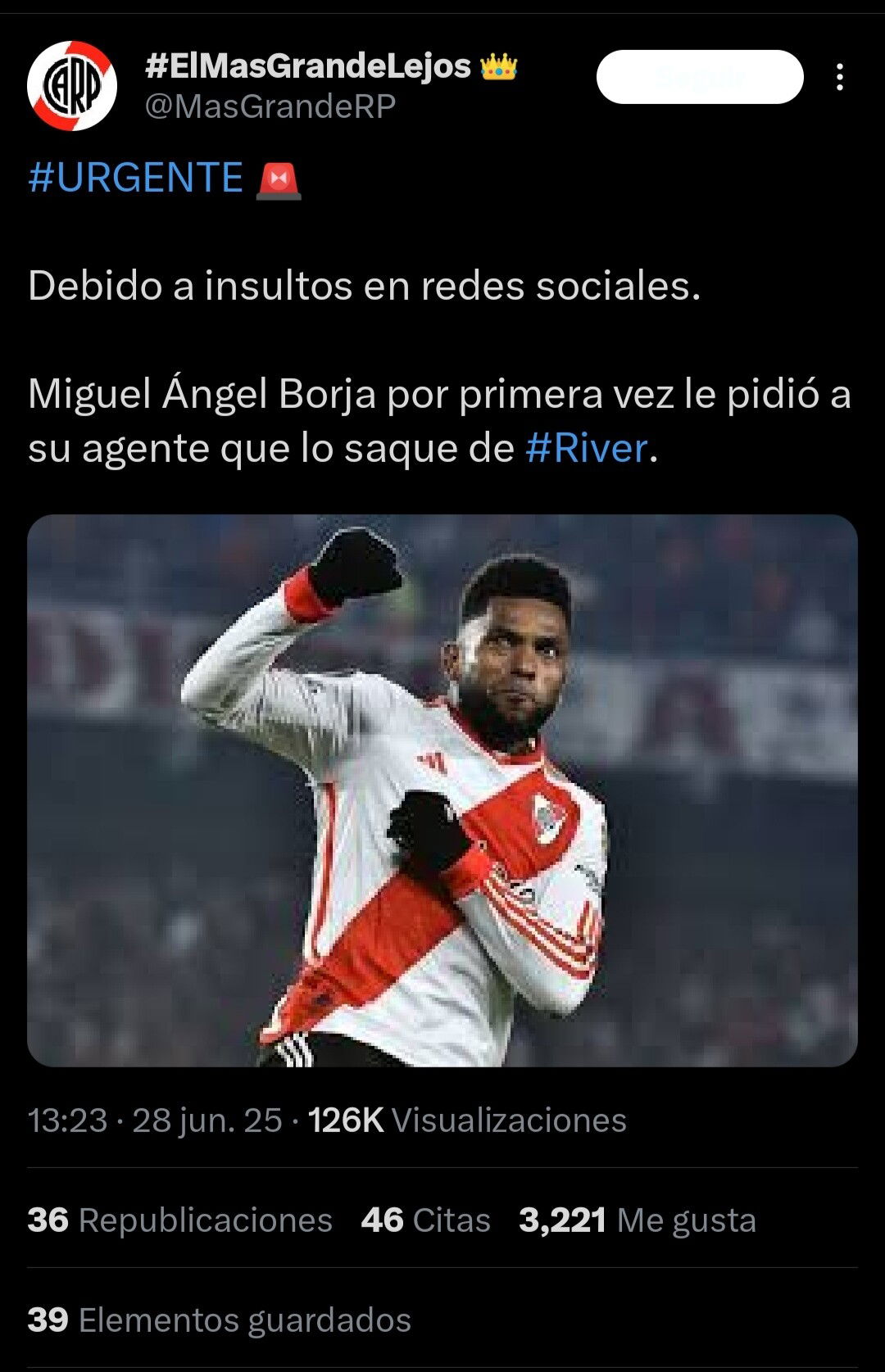View the 36 Republicaciones list
The height and width of the screenshot is (1372, 885).
pyautogui.click(x=180, y=1220)
